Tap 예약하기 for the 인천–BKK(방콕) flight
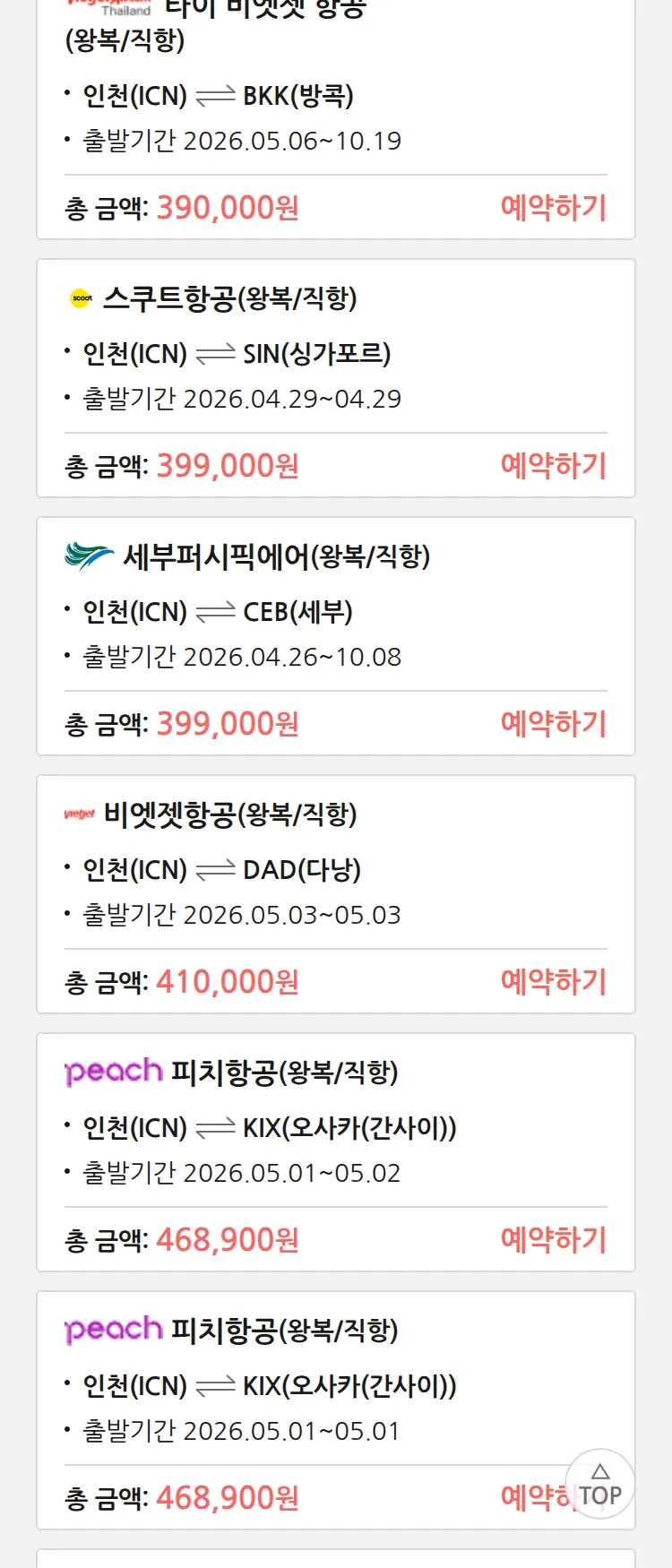Viewport: 672px width, 1568px height. [x=553, y=208]
